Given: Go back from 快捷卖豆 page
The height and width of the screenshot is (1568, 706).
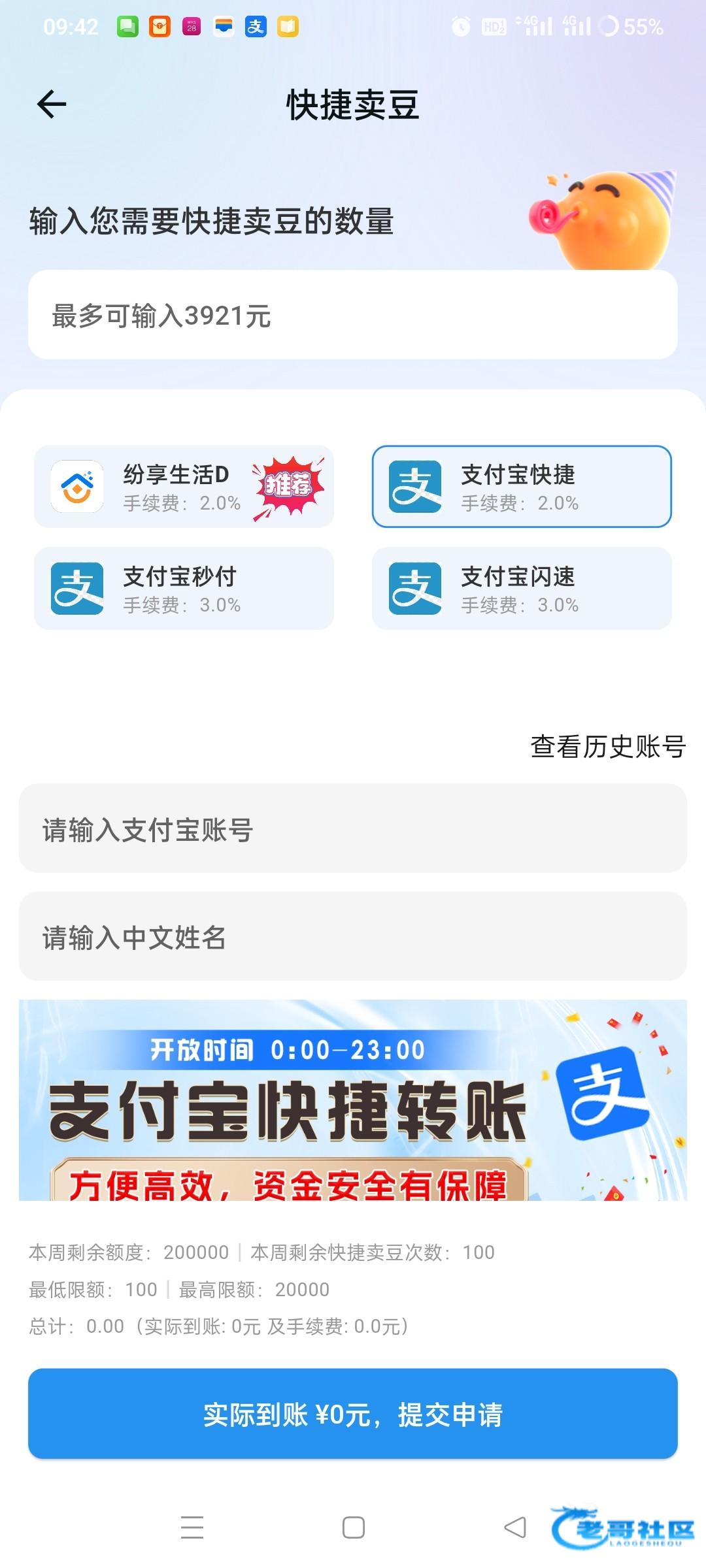Looking at the screenshot, I should [52, 105].
